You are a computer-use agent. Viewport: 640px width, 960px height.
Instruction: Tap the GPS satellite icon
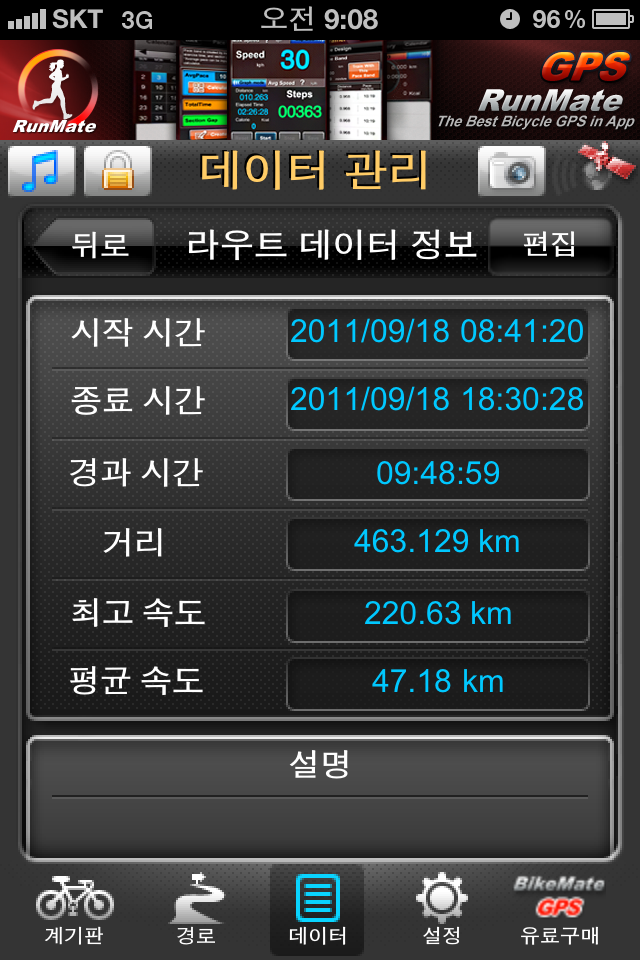tap(602, 169)
